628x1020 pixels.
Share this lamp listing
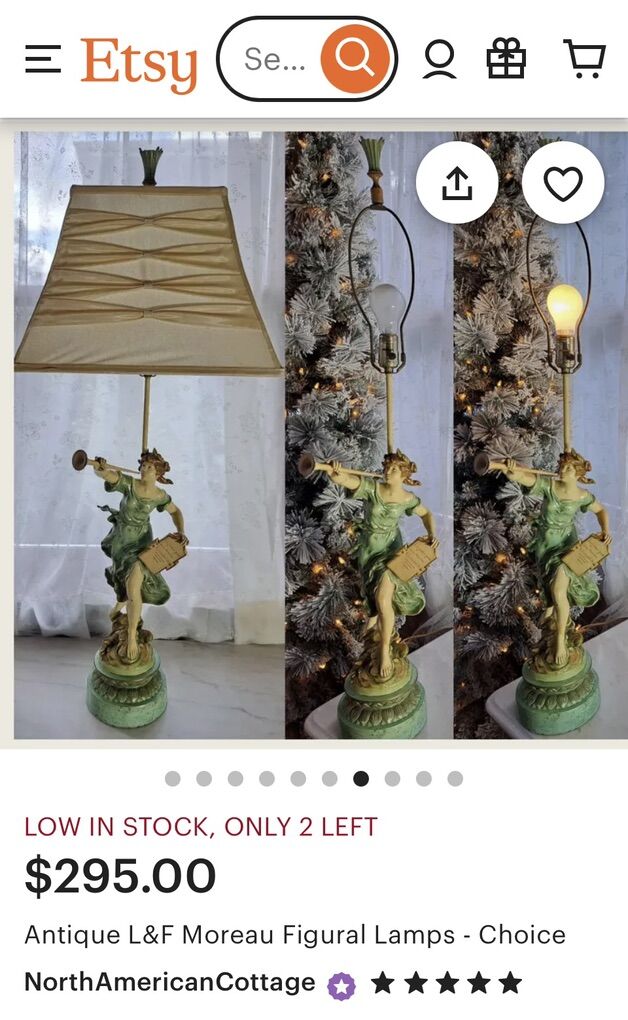(457, 183)
